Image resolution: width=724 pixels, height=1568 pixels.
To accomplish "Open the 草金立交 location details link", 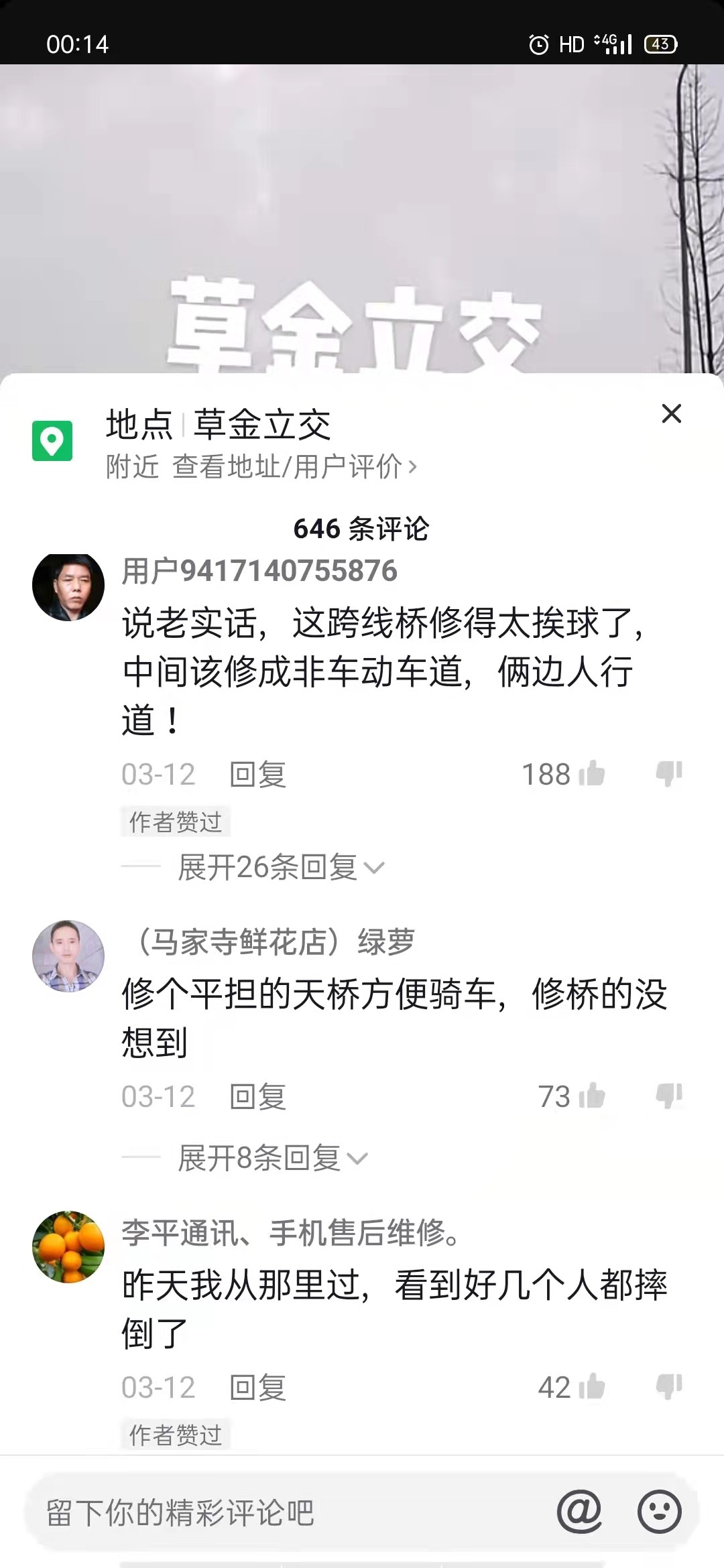I will (261, 467).
